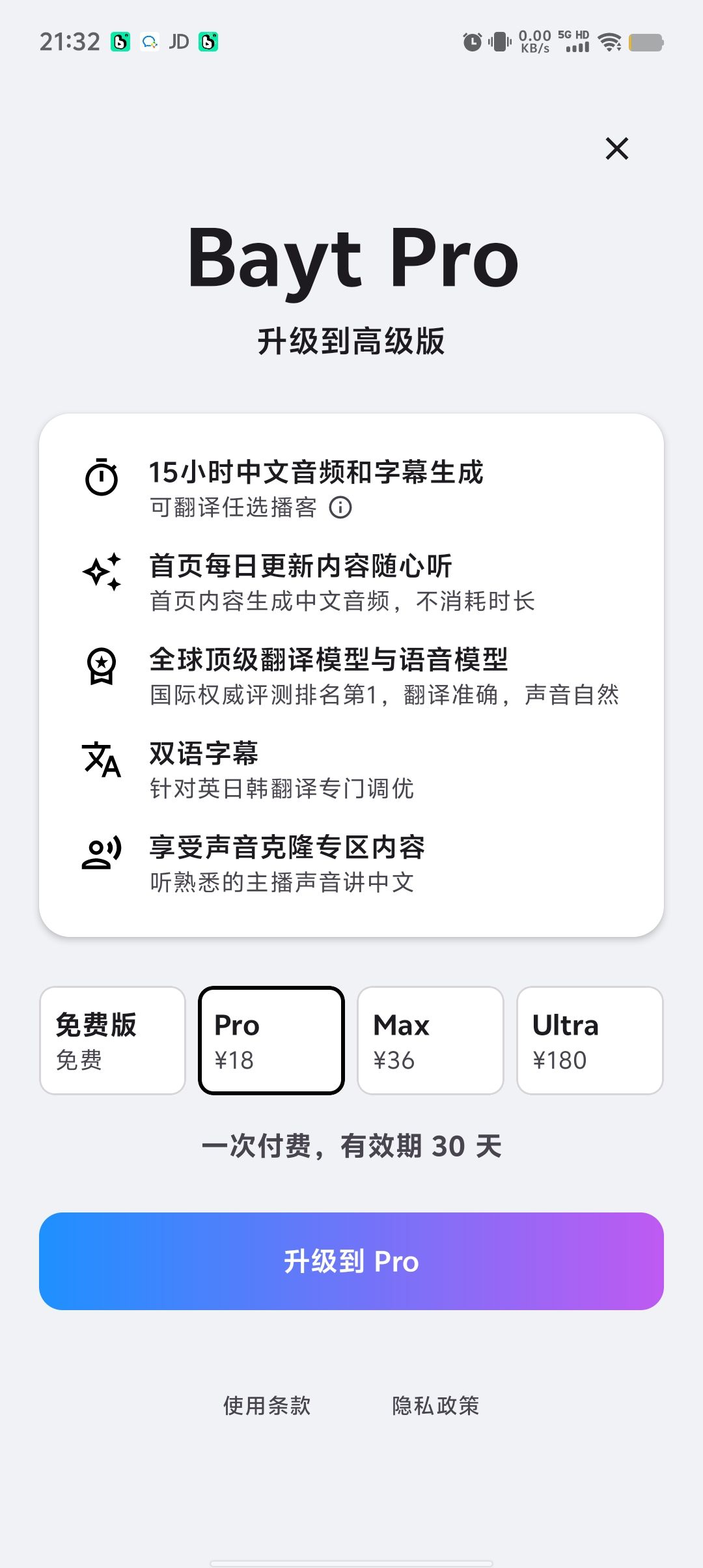Open info icon beside 可翻译任选播客
The width and height of the screenshot is (703, 1568).
[x=340, y=507]
